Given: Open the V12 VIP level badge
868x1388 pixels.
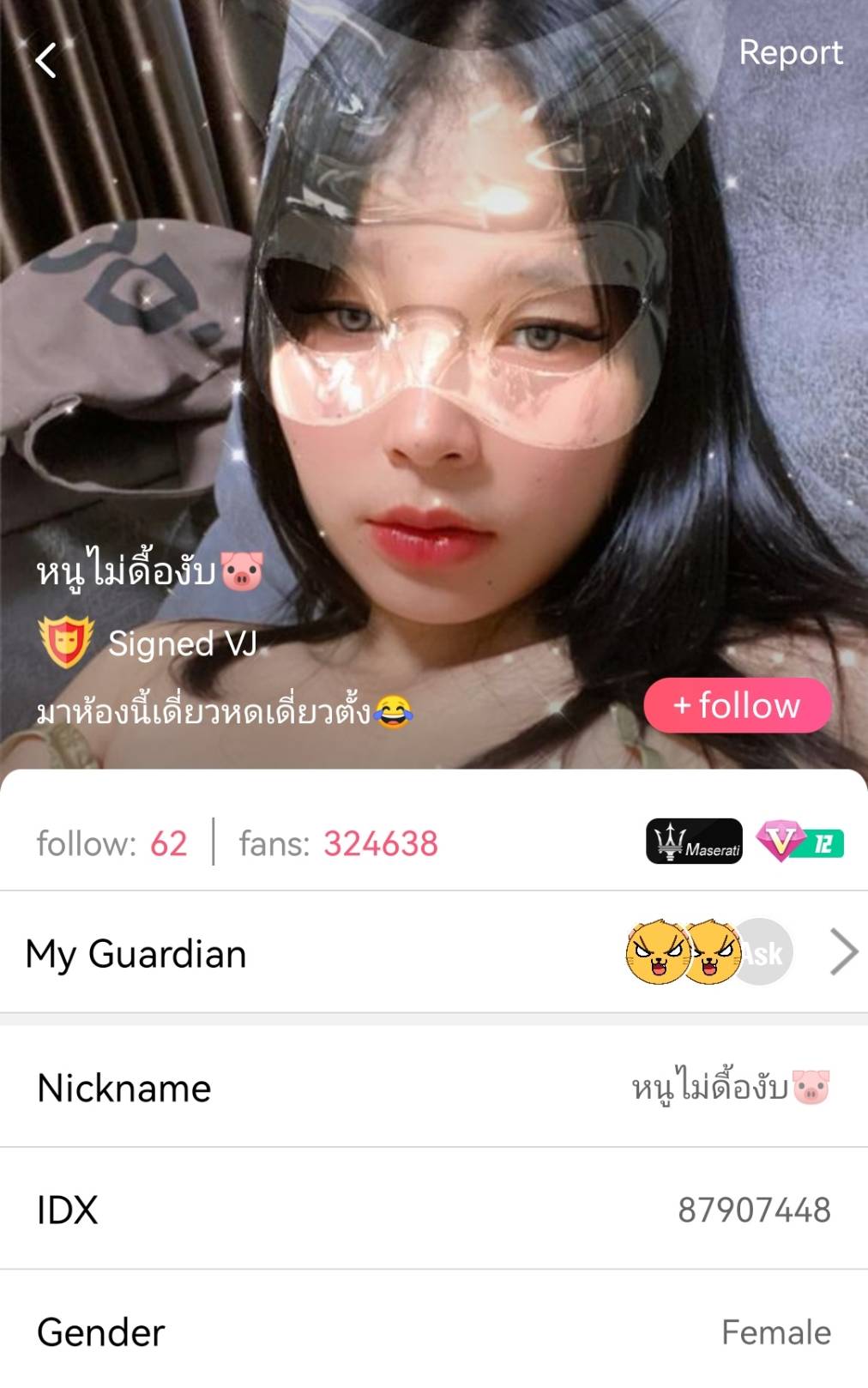Looking at the screenshot, I should (x=799, y=842).
